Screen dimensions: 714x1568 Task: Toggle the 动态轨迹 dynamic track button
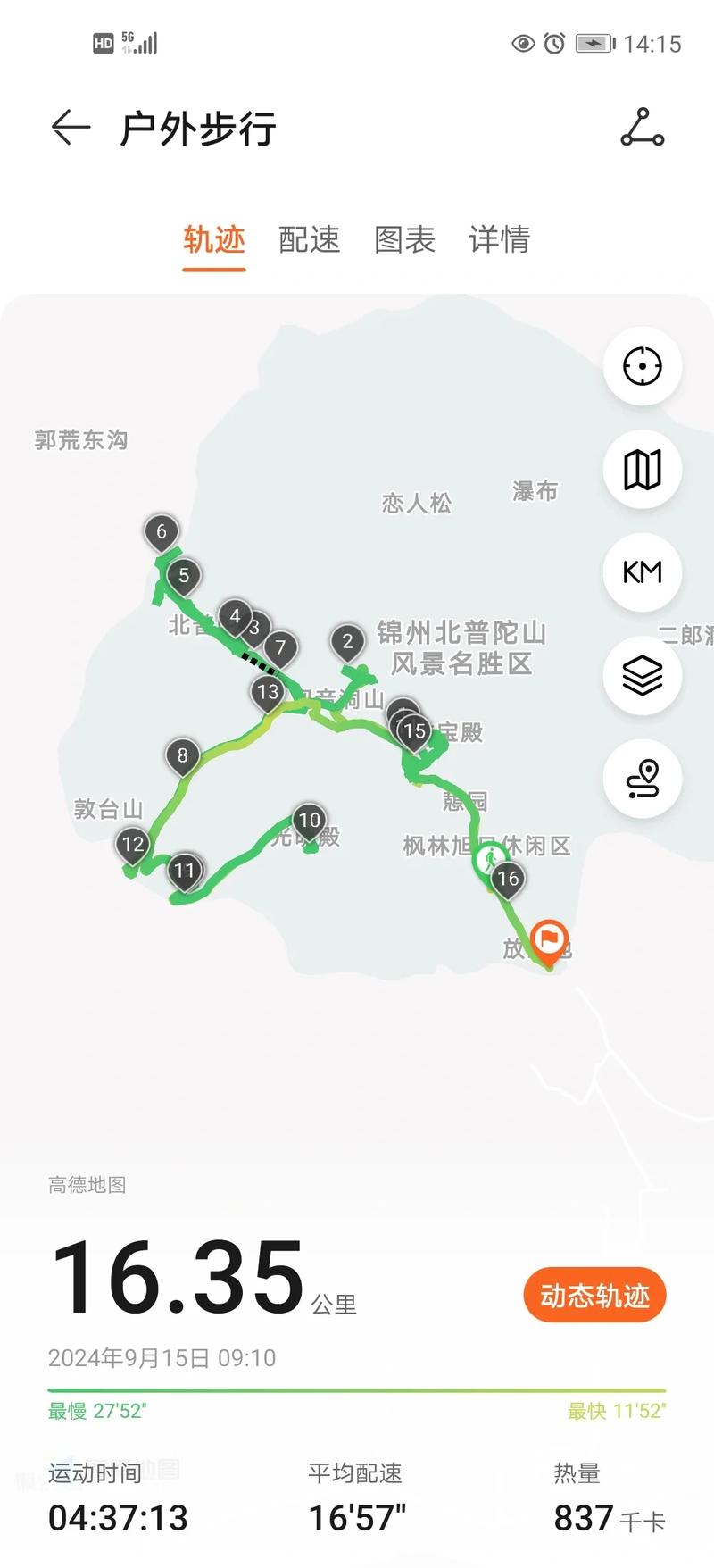[x=594, y=1295]
